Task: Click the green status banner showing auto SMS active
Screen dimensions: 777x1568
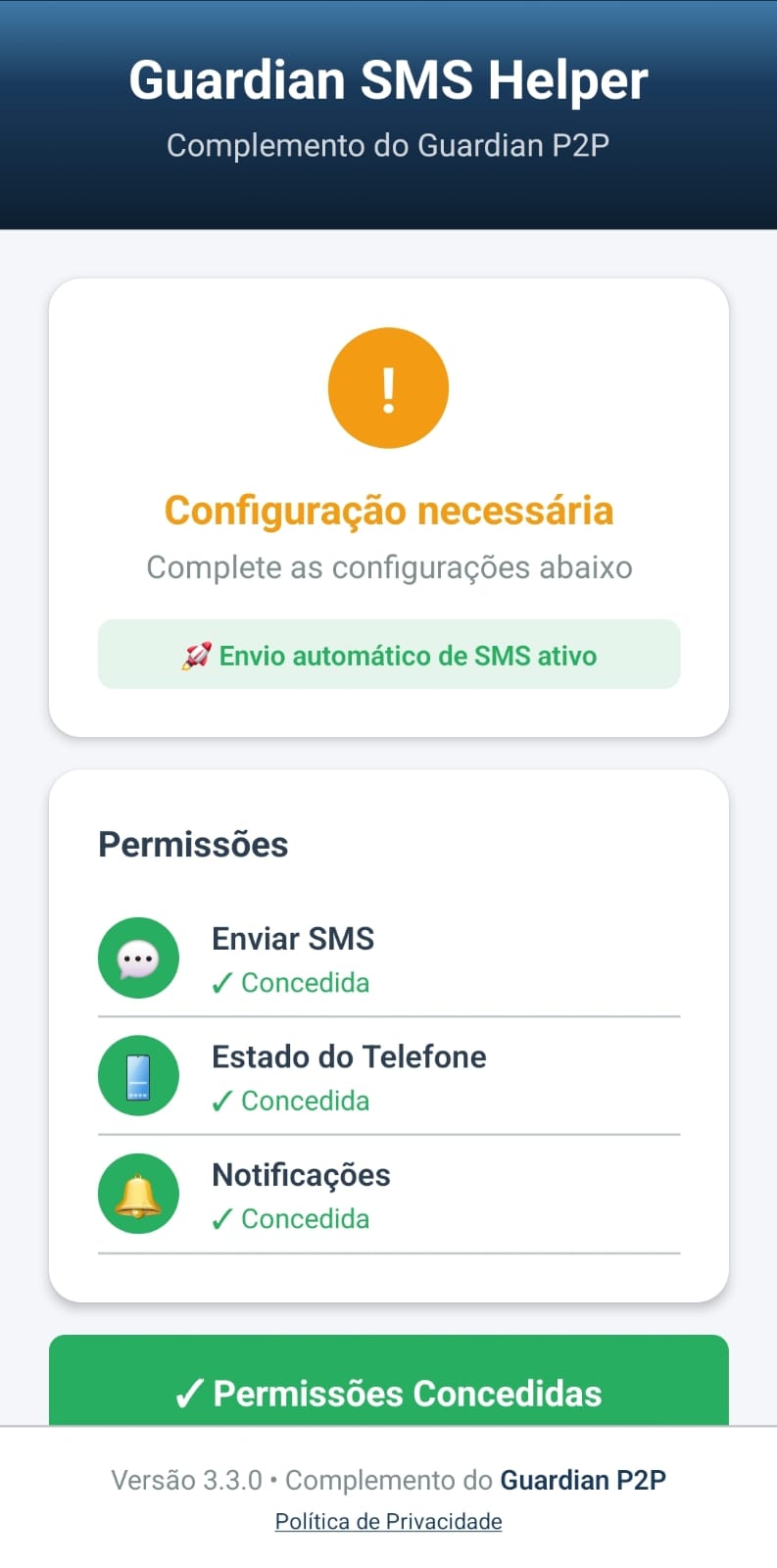Action: tap(388, 655)
